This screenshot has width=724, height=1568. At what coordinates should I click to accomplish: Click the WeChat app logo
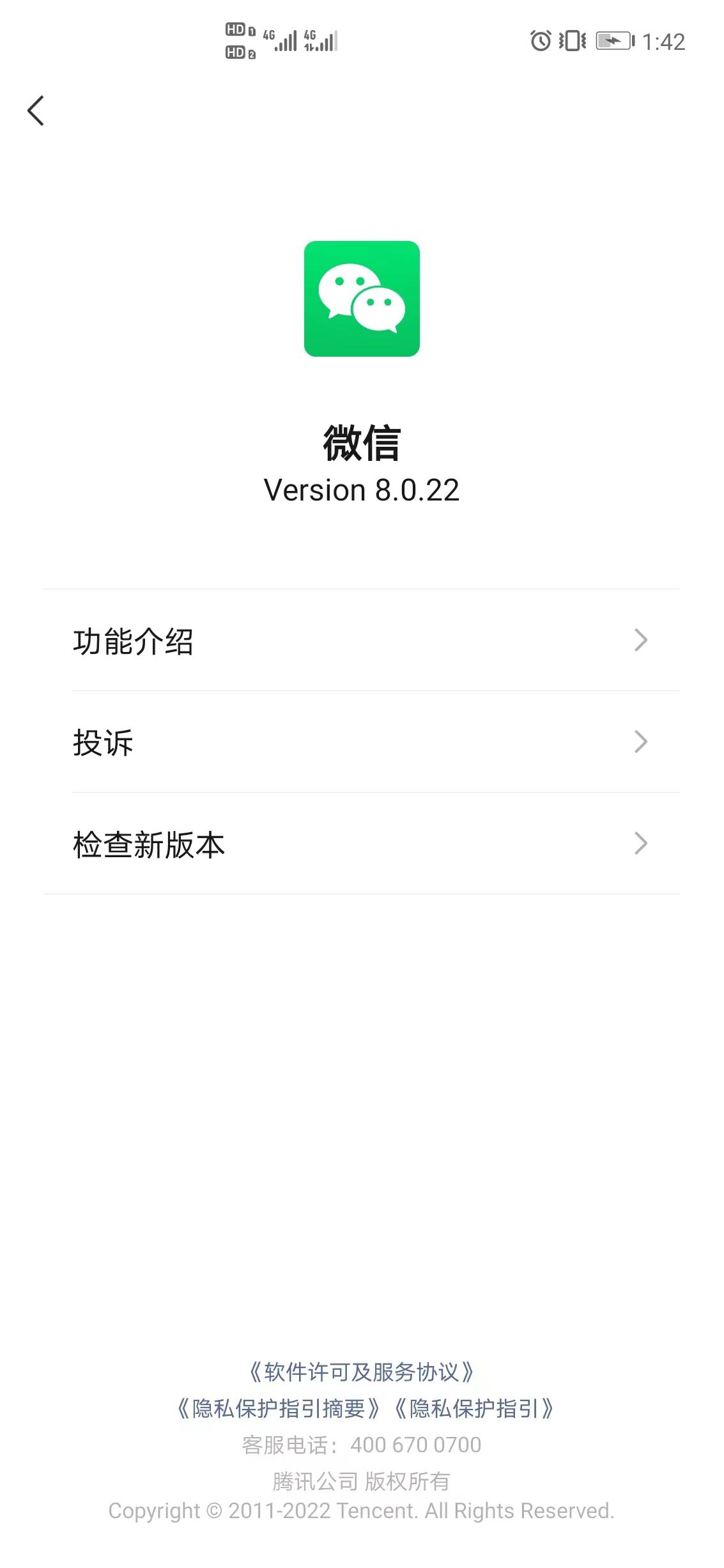(x=362, y=299)
